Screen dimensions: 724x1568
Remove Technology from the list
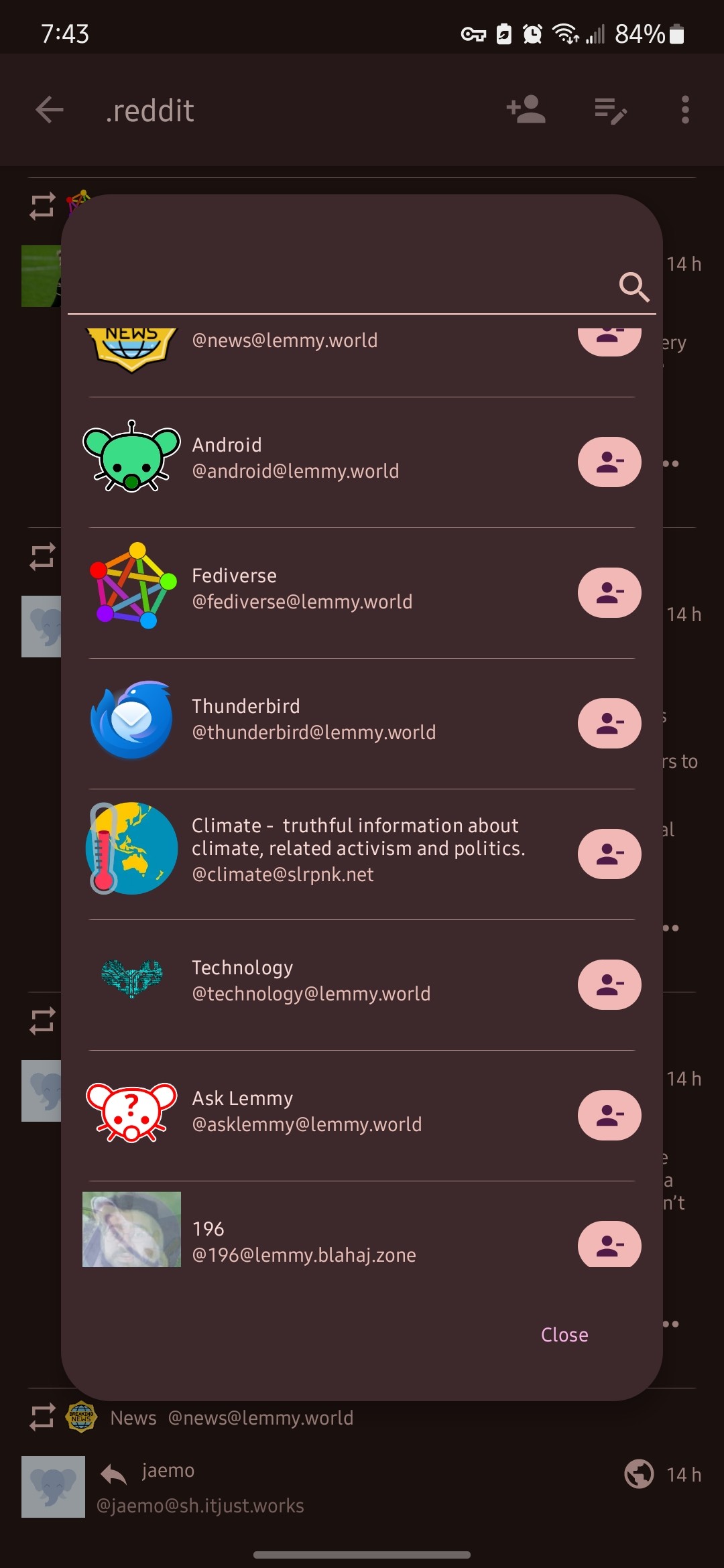coord(609,985)
